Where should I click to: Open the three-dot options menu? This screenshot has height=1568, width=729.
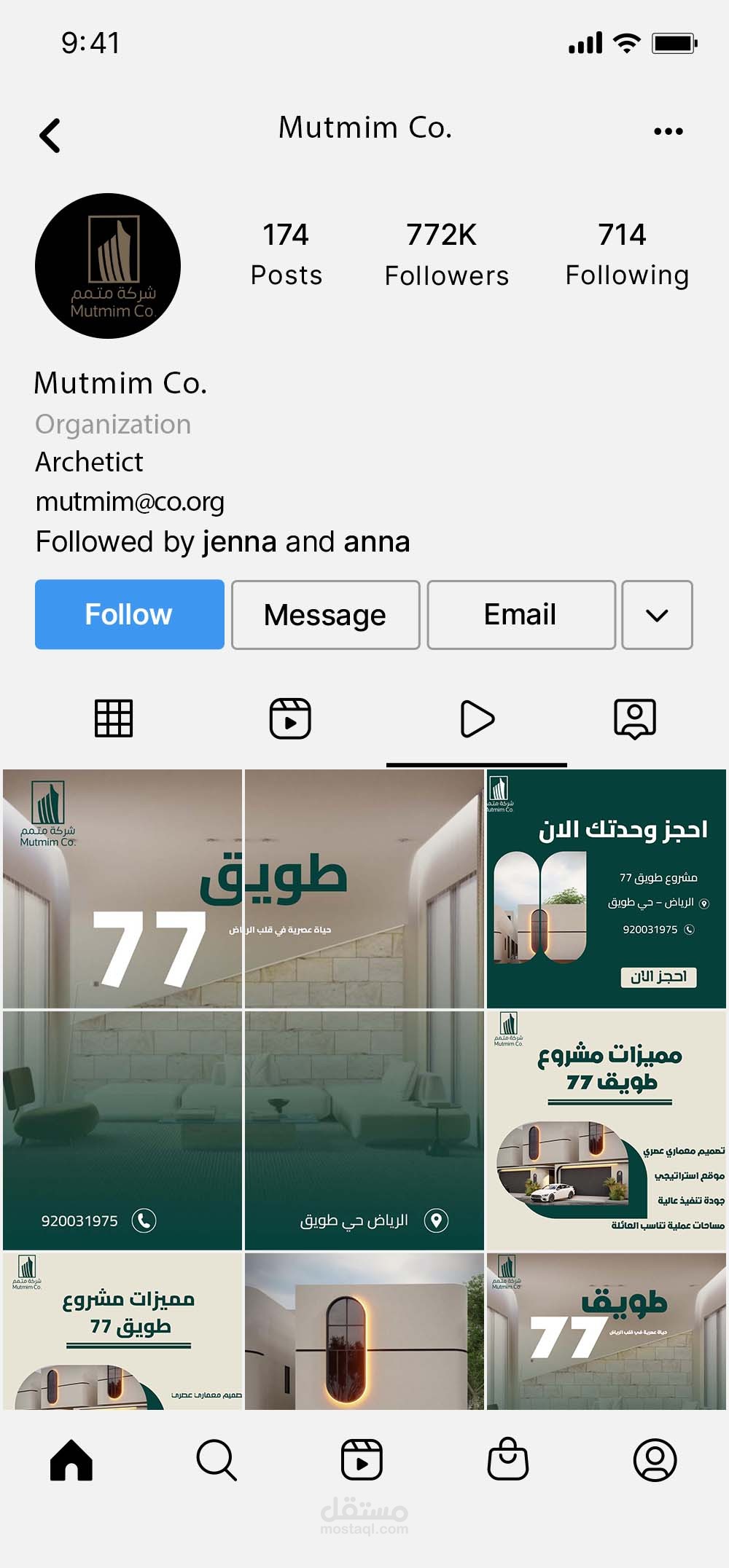(x=668, y=131)
